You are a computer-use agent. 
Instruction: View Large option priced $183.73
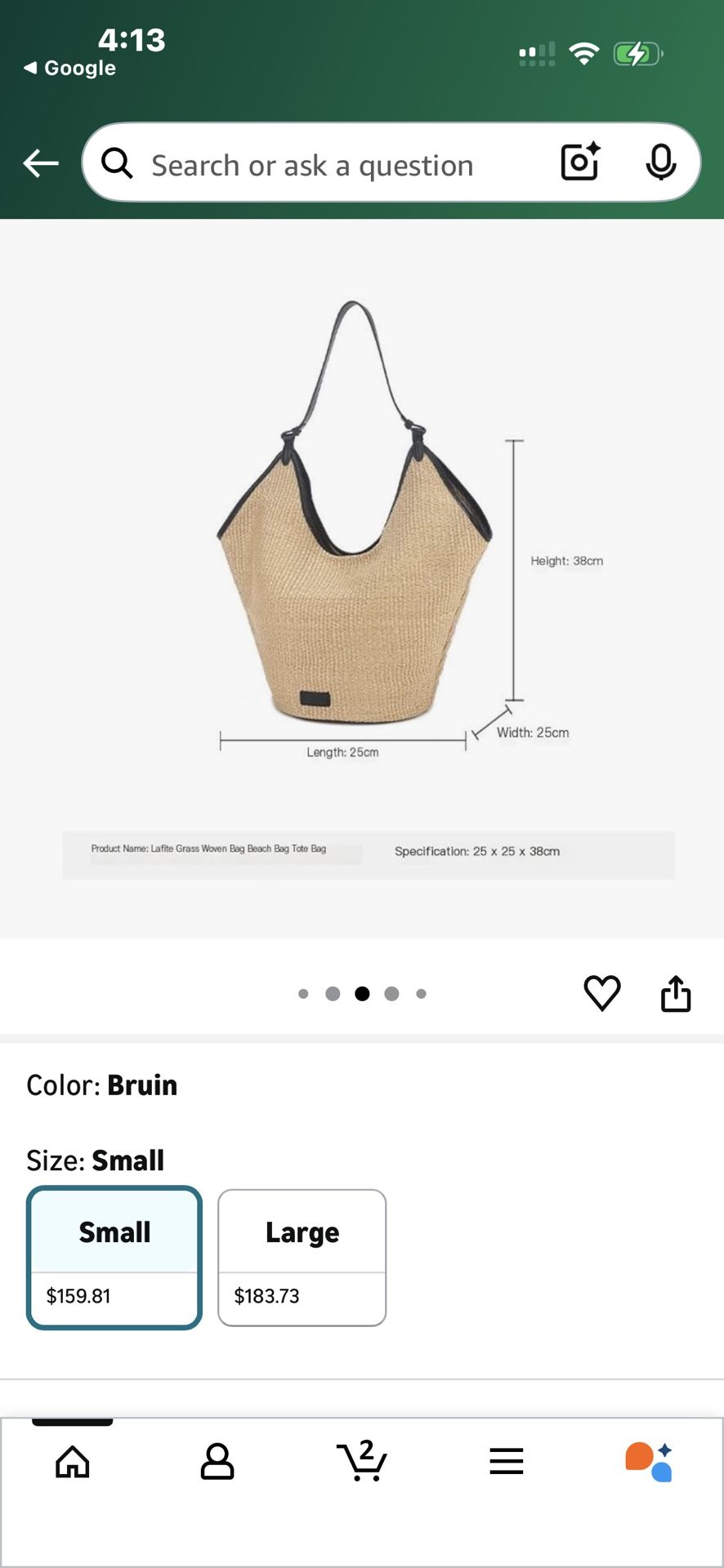point(302,1295)
